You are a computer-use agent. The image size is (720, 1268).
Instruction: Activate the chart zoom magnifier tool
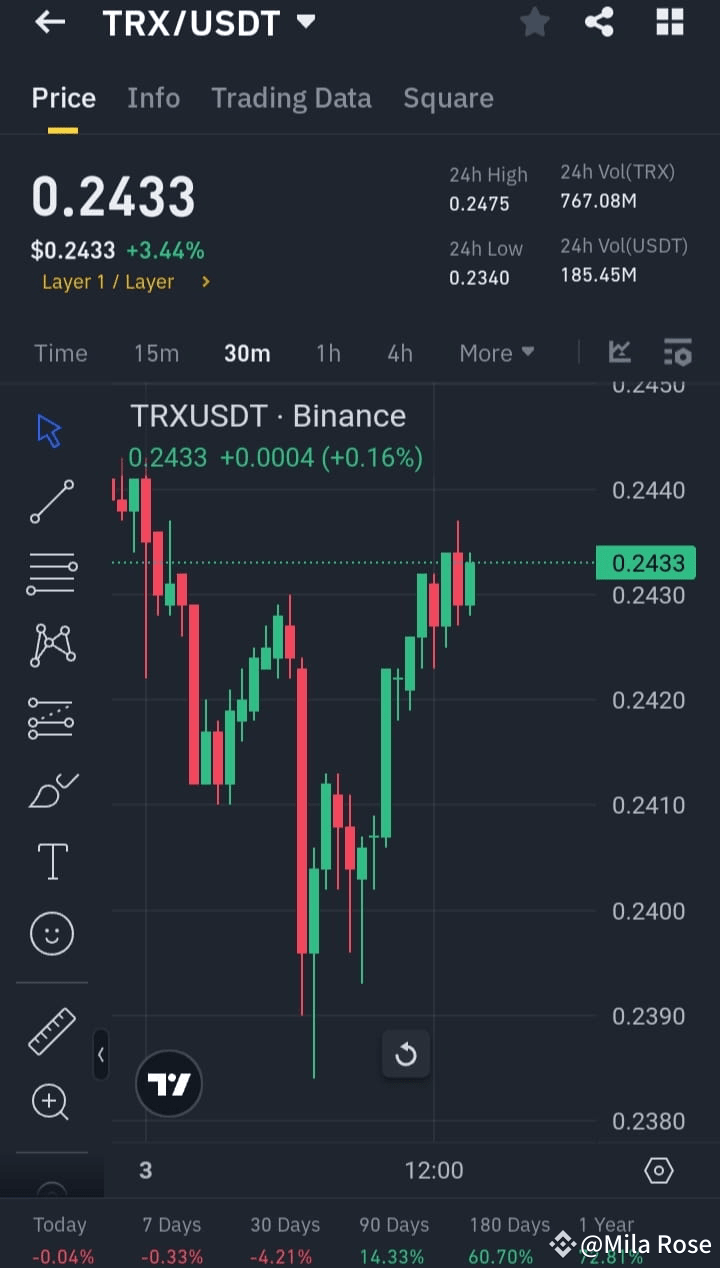point(51,1102)
